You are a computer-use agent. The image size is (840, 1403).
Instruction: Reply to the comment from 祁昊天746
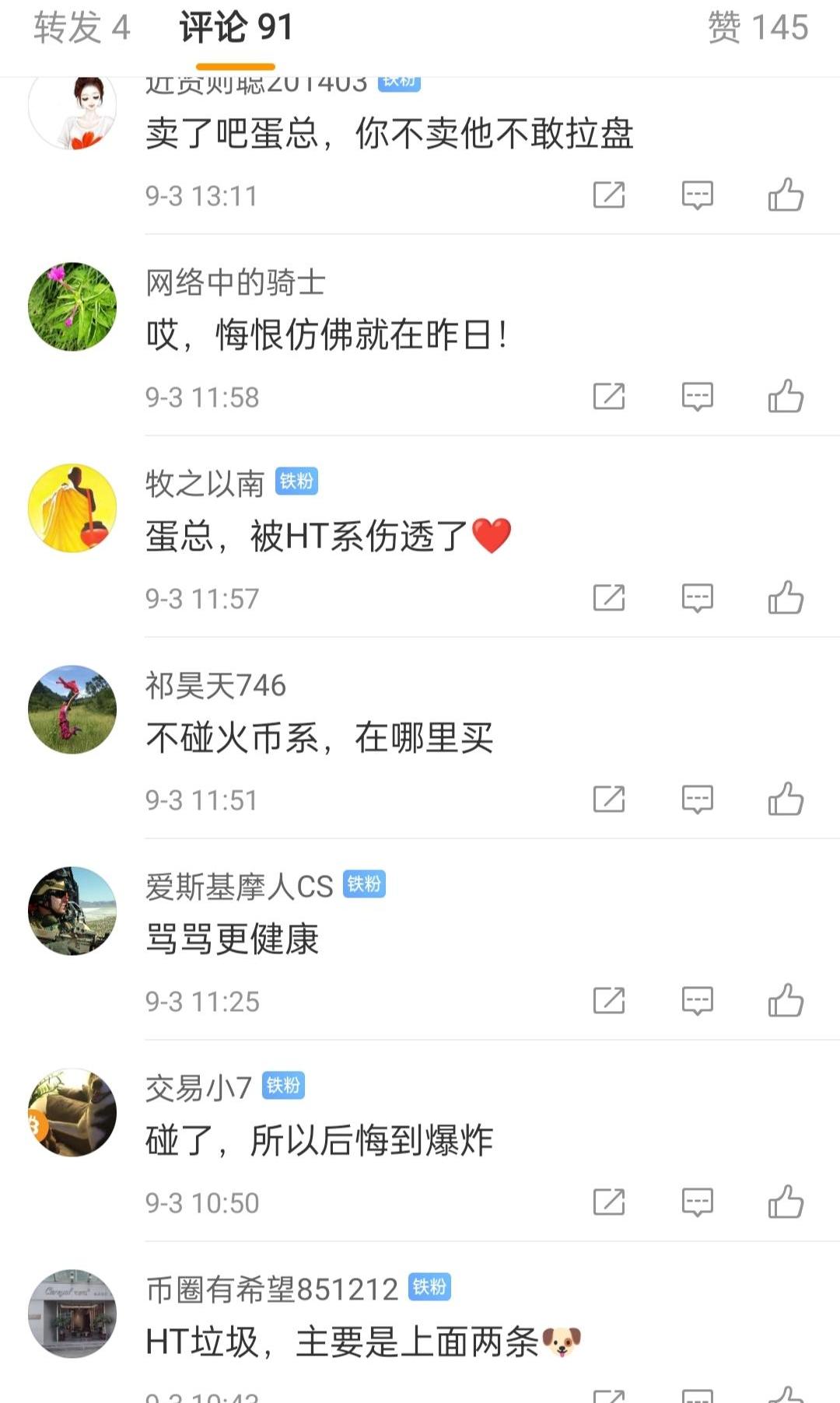[x=697, y=799]
